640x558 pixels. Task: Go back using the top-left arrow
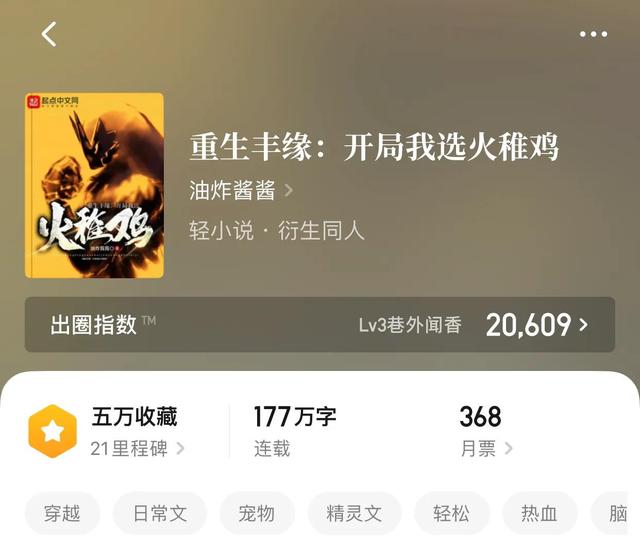49,34
